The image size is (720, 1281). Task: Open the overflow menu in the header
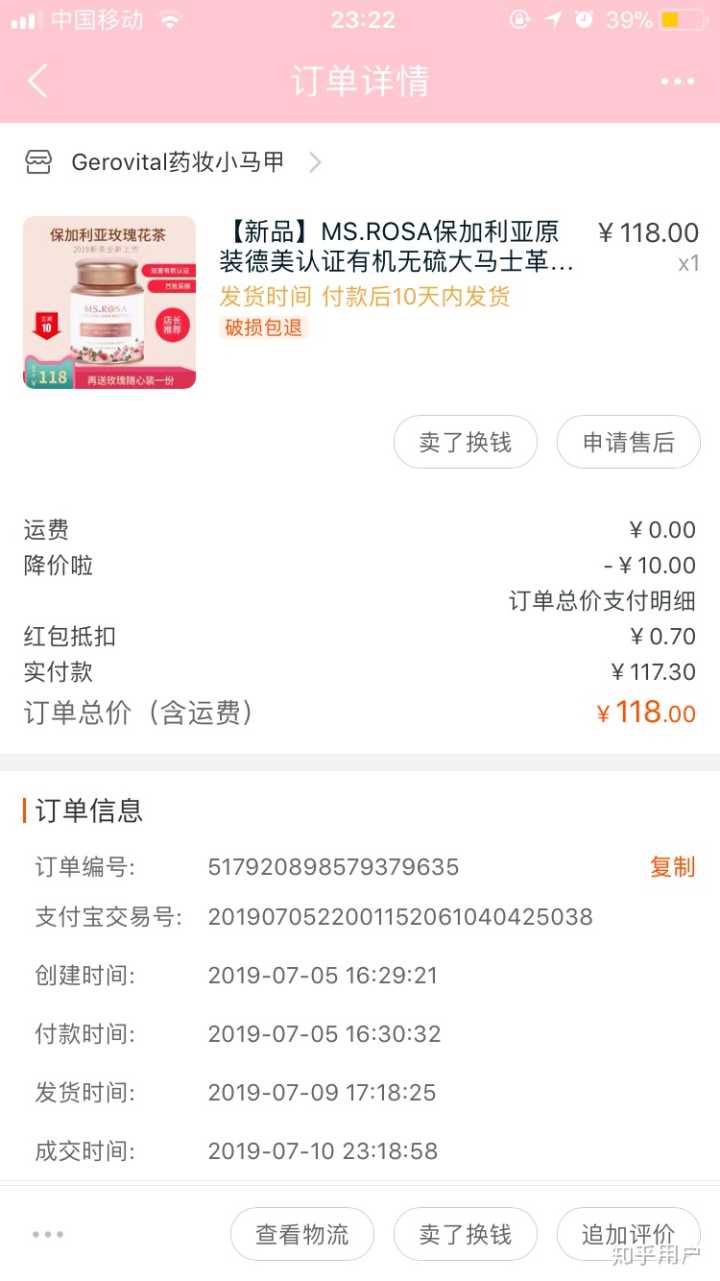[x=677, y=81]
